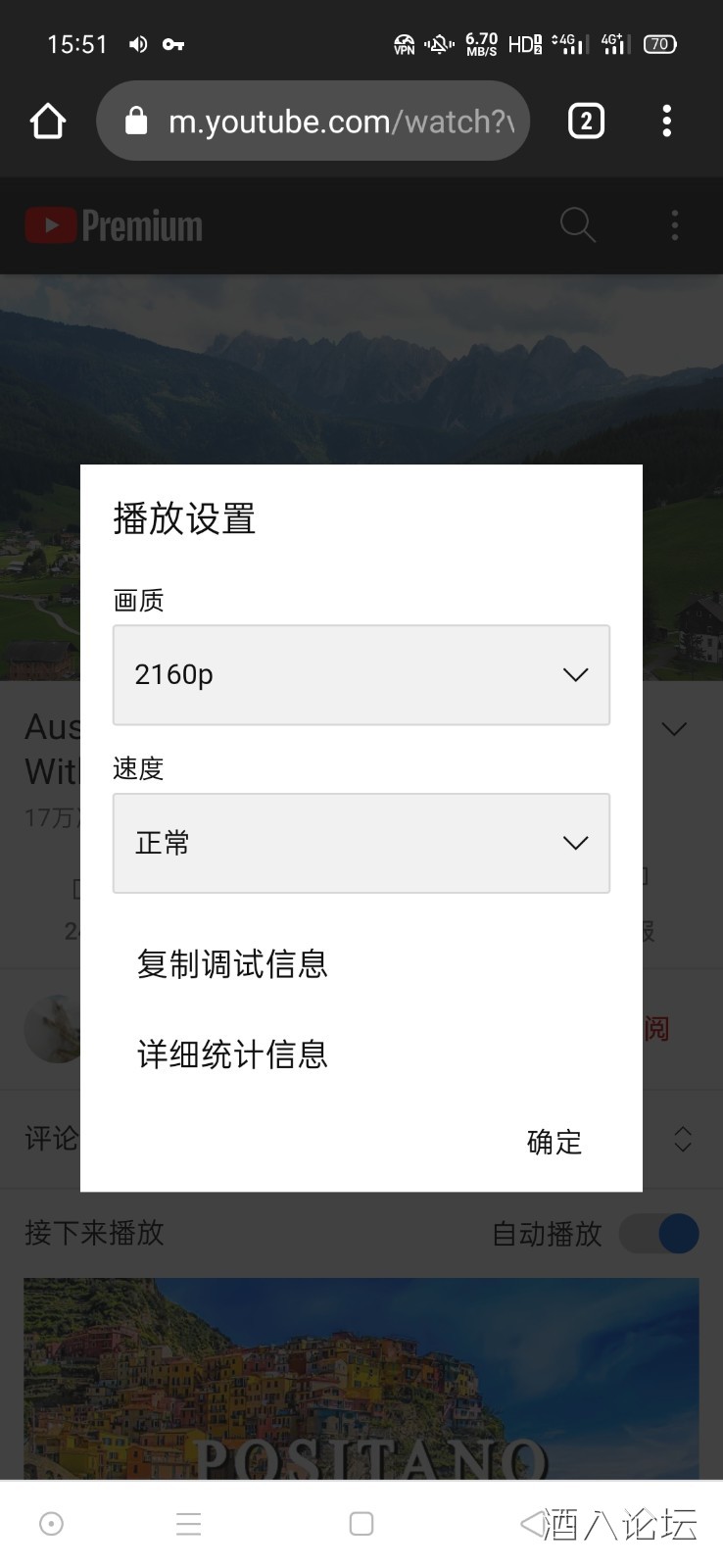Open YouTube's three-dot options menu
This screenshot has height=1568, width=723.
(674, 225)
